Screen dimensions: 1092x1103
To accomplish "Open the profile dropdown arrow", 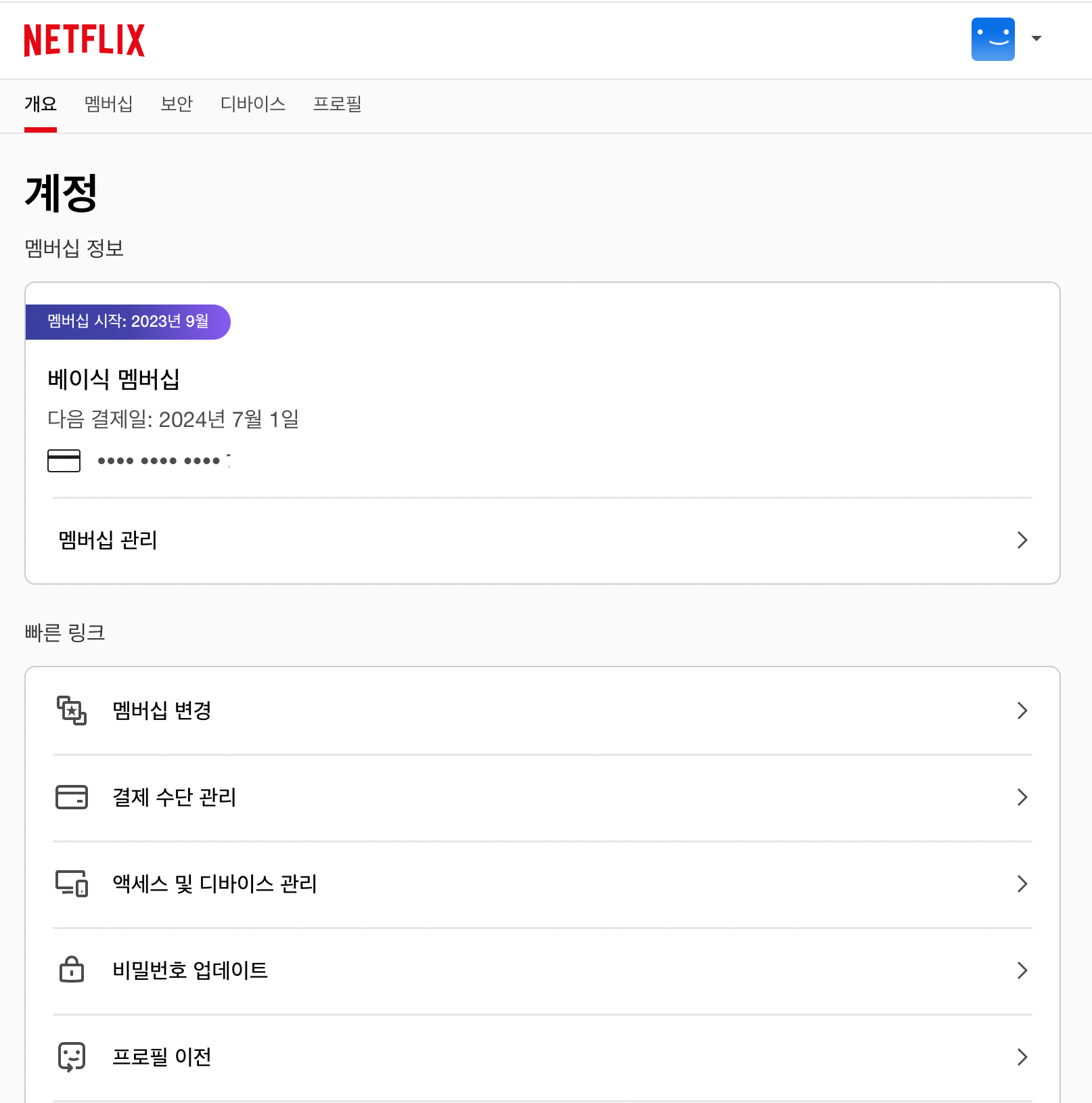I will (x=1037, y=39).
